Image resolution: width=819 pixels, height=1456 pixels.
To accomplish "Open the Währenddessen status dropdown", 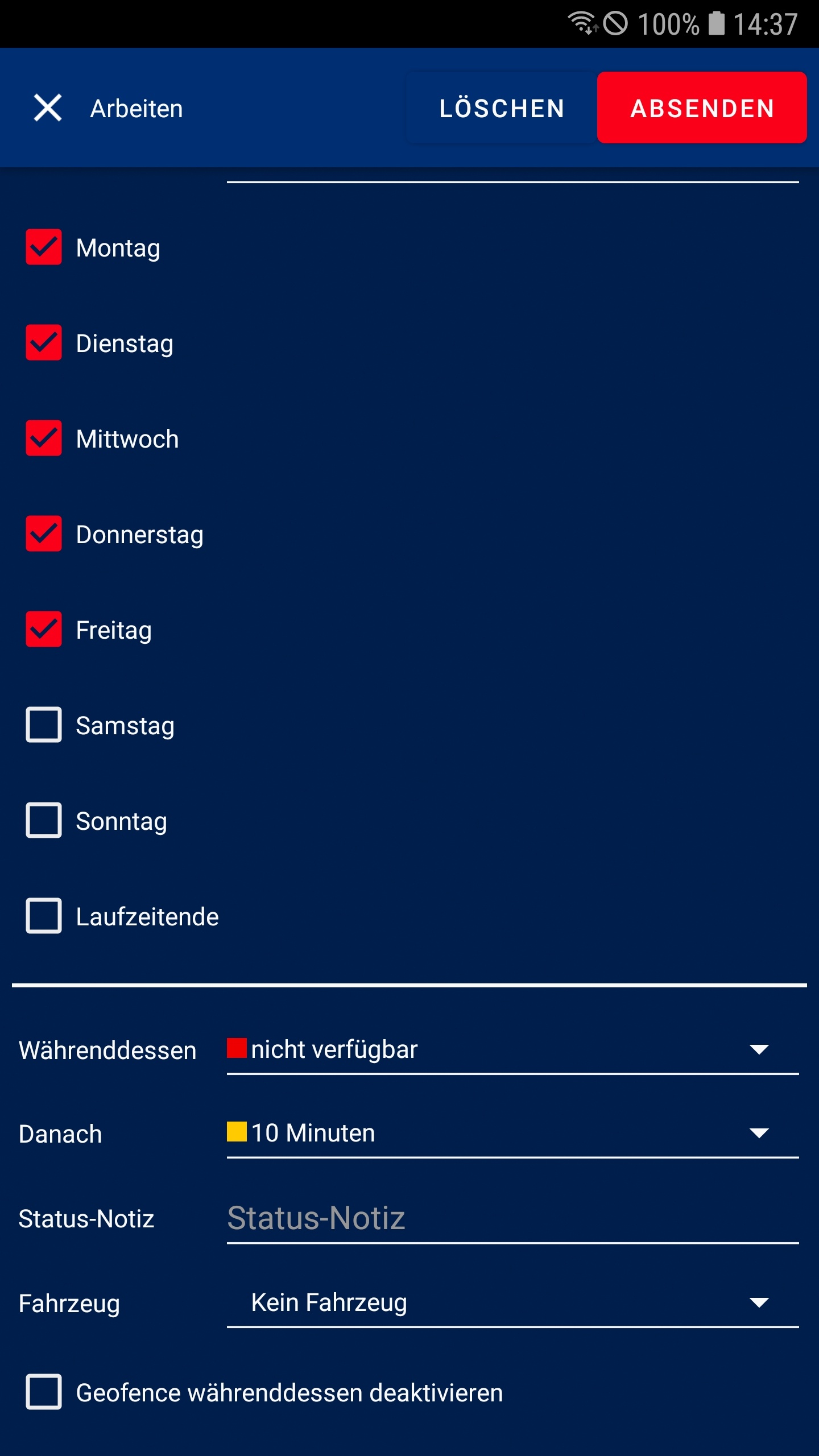I will [x=512, y=1050].
